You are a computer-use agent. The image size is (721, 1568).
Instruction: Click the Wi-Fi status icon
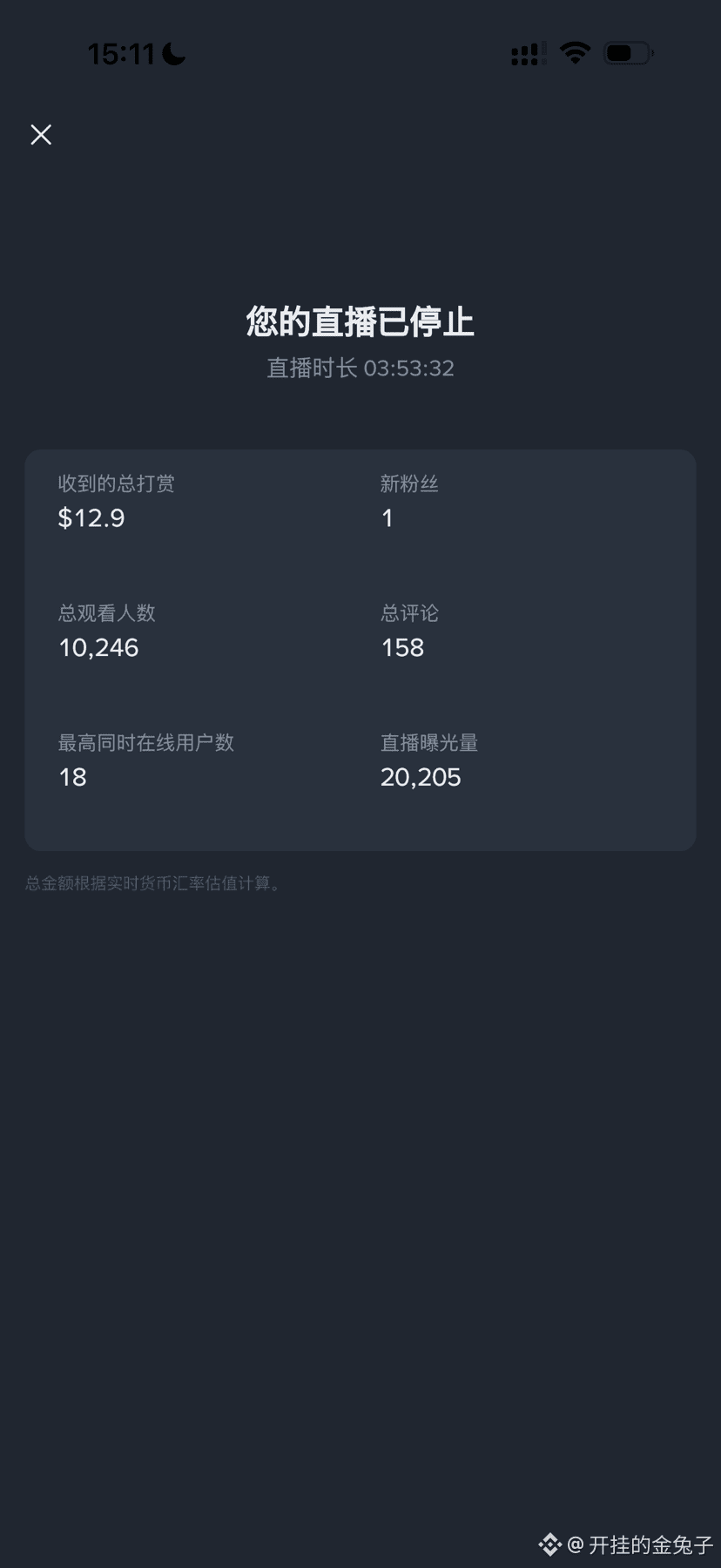(x=575, y=51)
